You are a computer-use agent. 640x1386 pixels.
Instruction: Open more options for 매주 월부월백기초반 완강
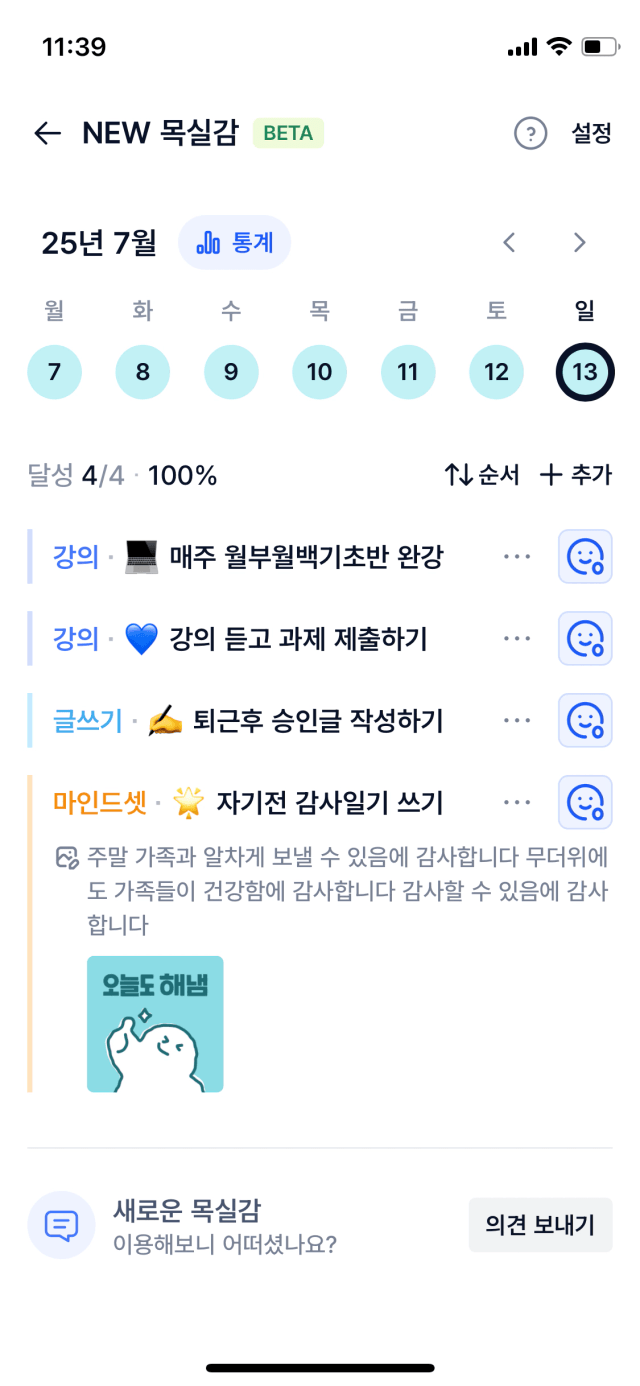click(517, 557)
